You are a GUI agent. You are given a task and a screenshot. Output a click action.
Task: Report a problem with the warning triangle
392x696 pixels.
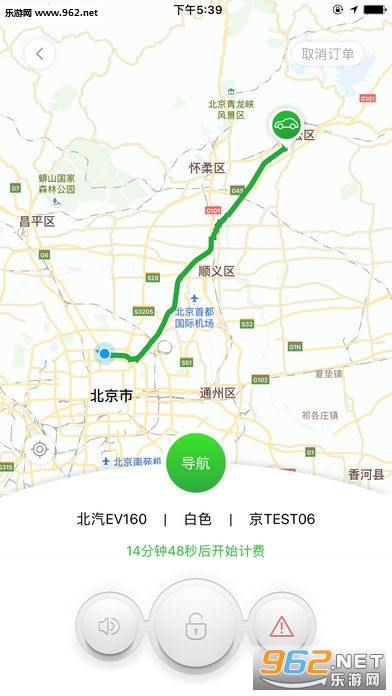[x=281, y=626]
